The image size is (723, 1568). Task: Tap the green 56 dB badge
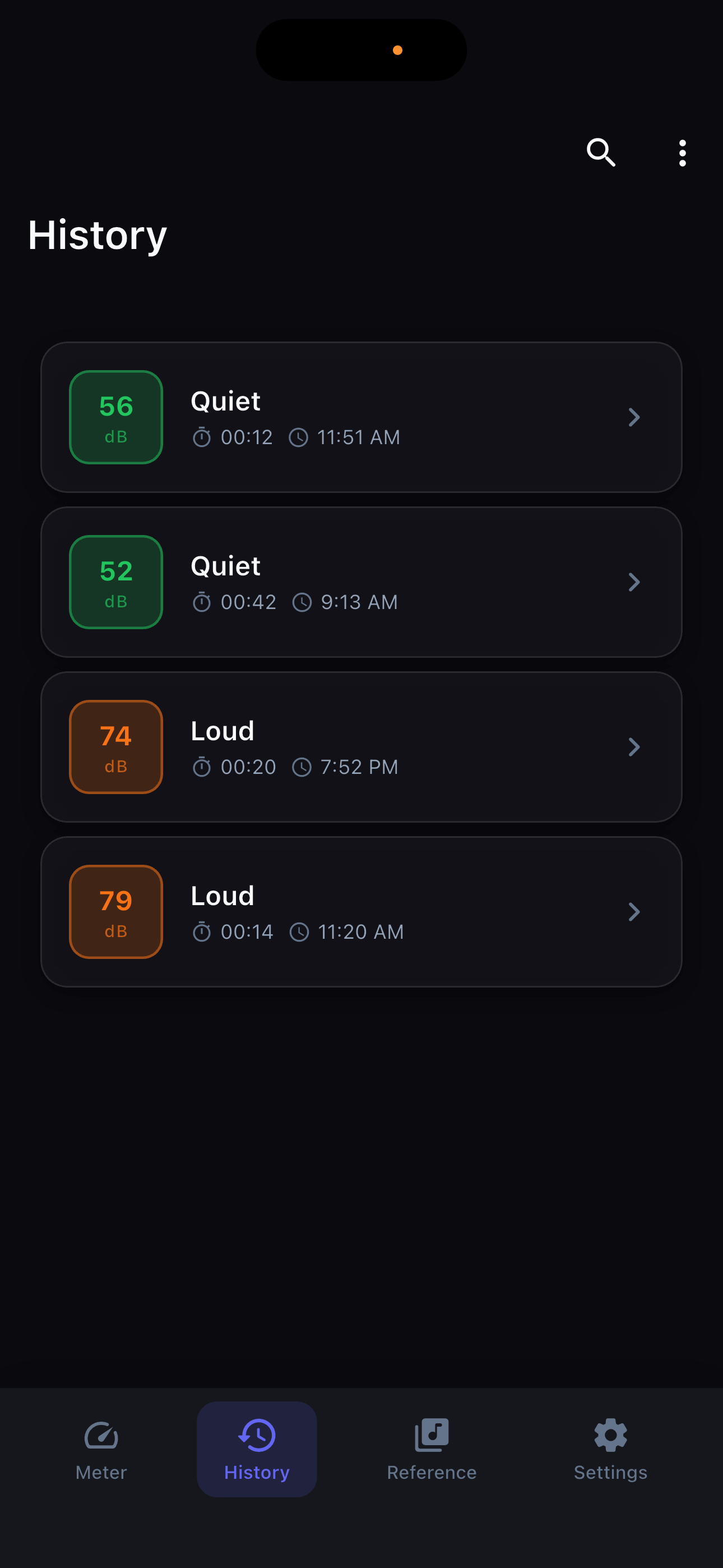(115, 417)
